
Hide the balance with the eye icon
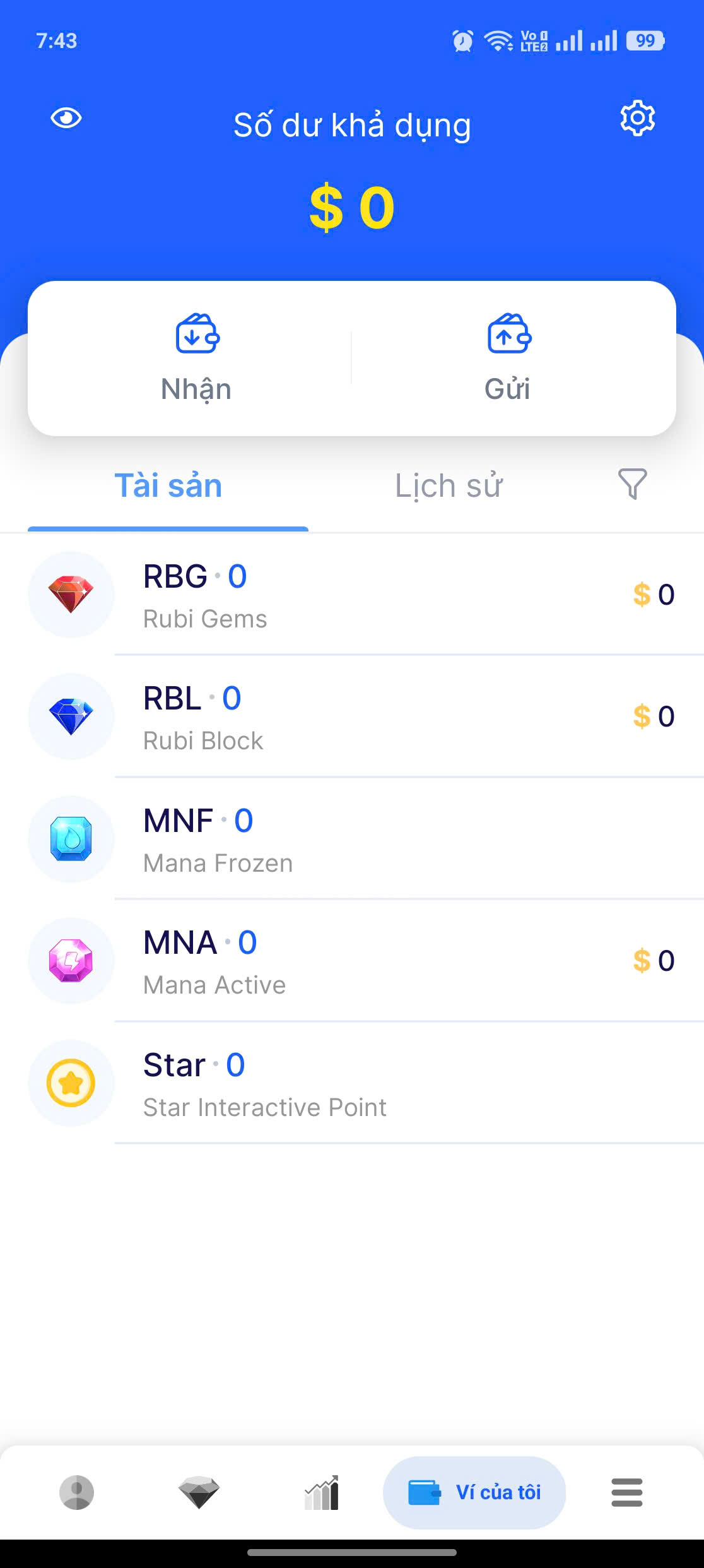click(66, 118)
